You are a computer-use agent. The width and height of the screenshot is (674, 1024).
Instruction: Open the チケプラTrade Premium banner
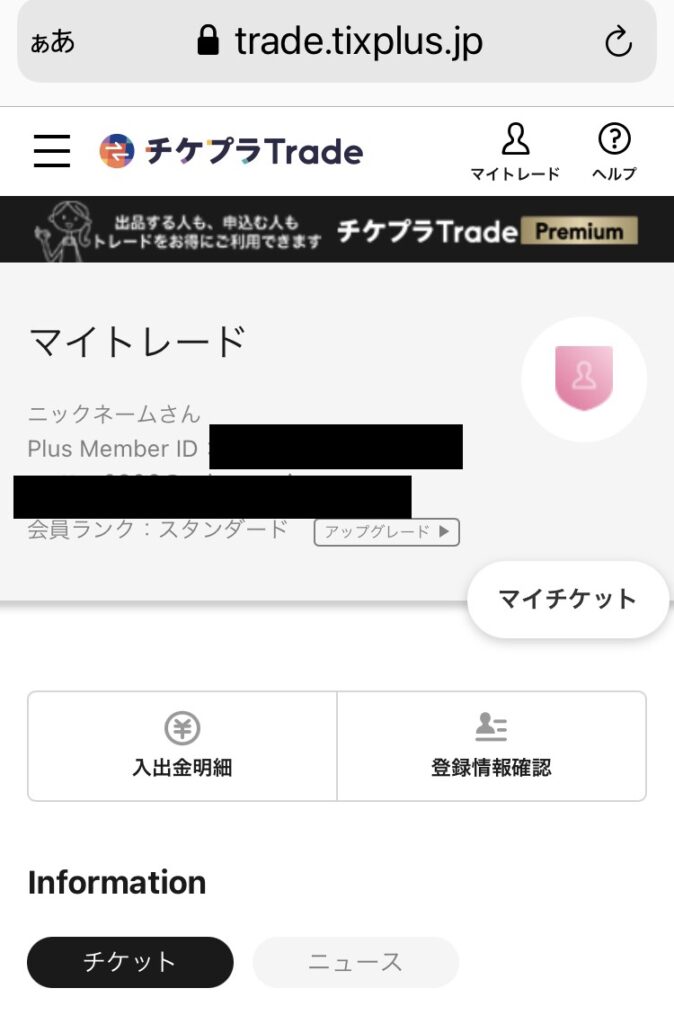pyautogui.click(x=337, y=230)
